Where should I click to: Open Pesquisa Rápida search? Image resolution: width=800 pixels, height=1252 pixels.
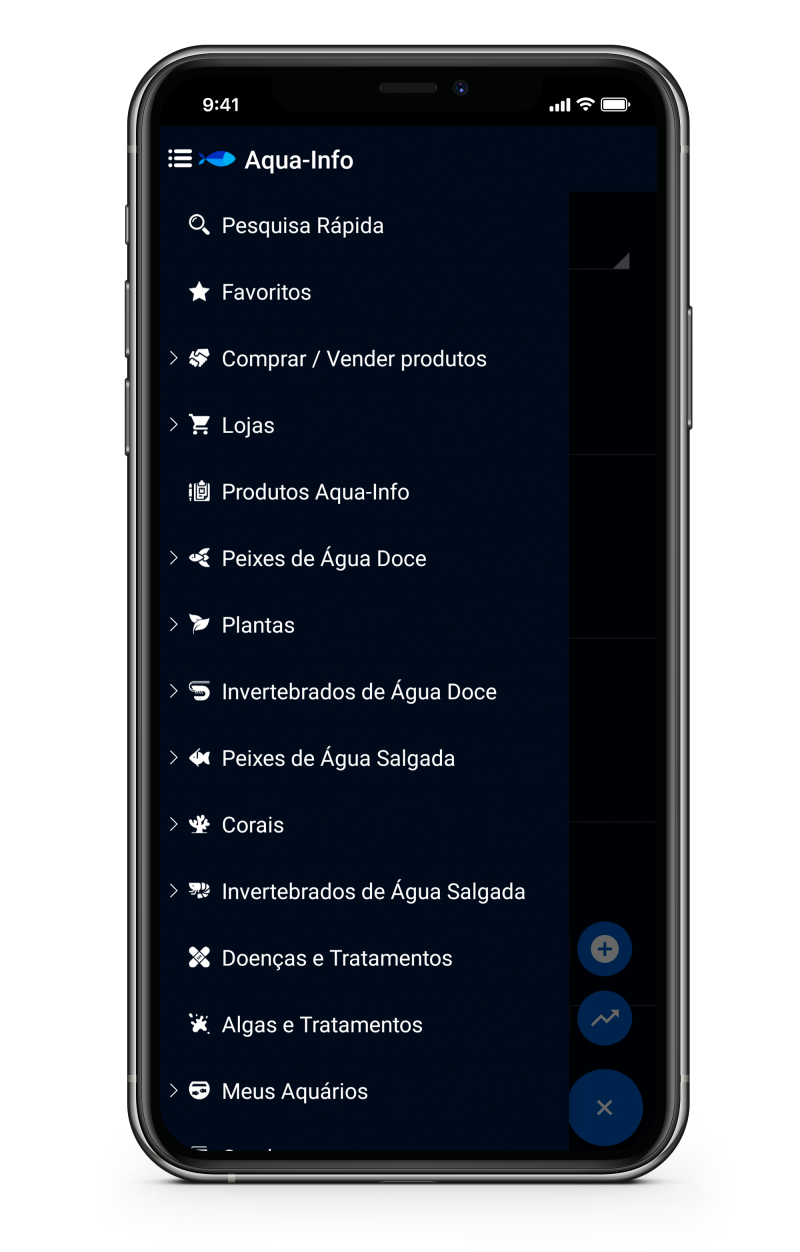point(302,226)
